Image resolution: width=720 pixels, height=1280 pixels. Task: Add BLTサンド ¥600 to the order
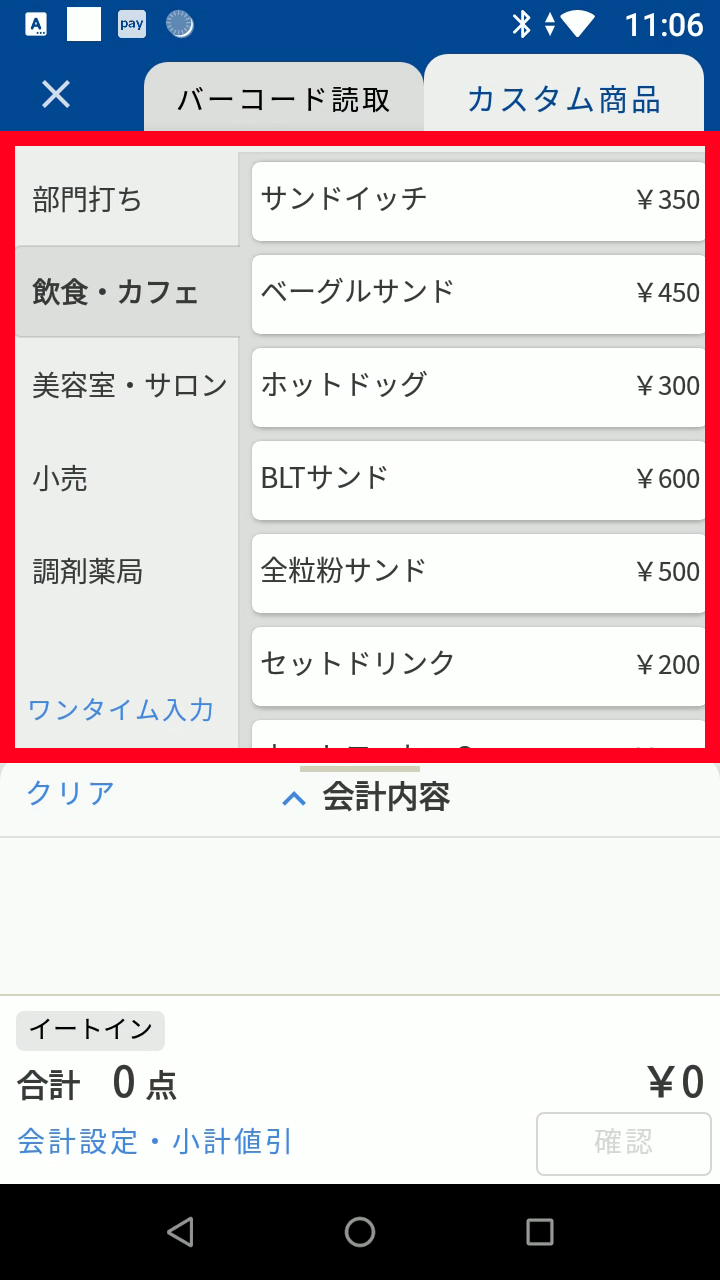coord(478,480)
